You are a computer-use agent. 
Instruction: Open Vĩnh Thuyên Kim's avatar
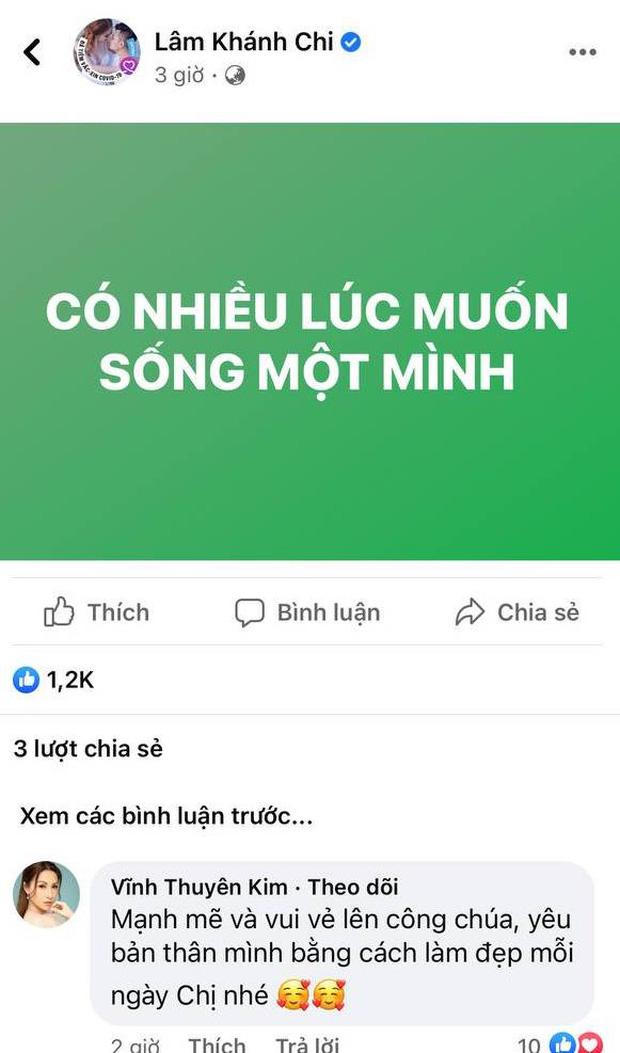click(x=46, y=894)
